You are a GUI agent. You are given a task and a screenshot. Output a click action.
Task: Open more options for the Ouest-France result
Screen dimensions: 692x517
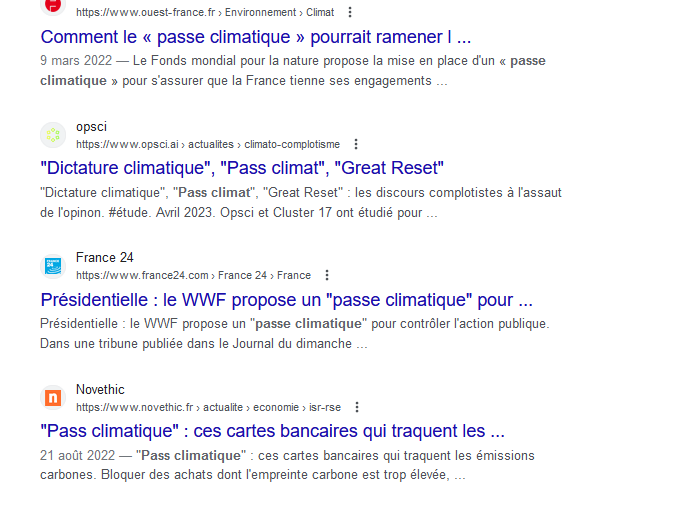click(x=349, y=12)
